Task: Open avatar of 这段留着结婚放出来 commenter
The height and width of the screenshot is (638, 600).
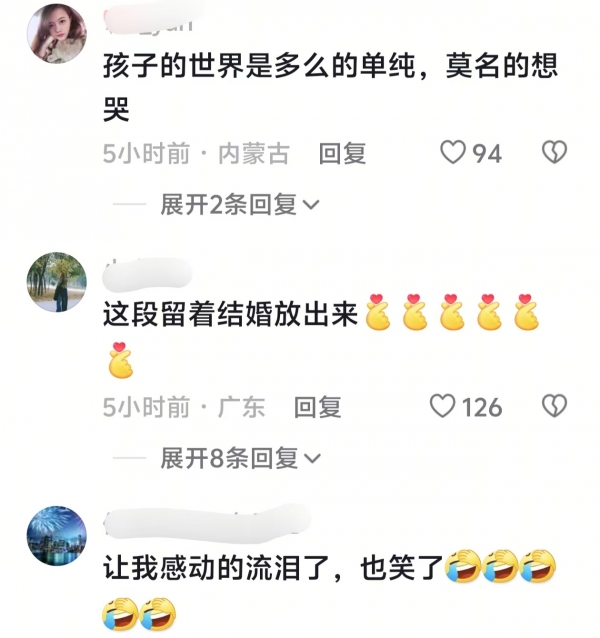Action: click(56, 282)
